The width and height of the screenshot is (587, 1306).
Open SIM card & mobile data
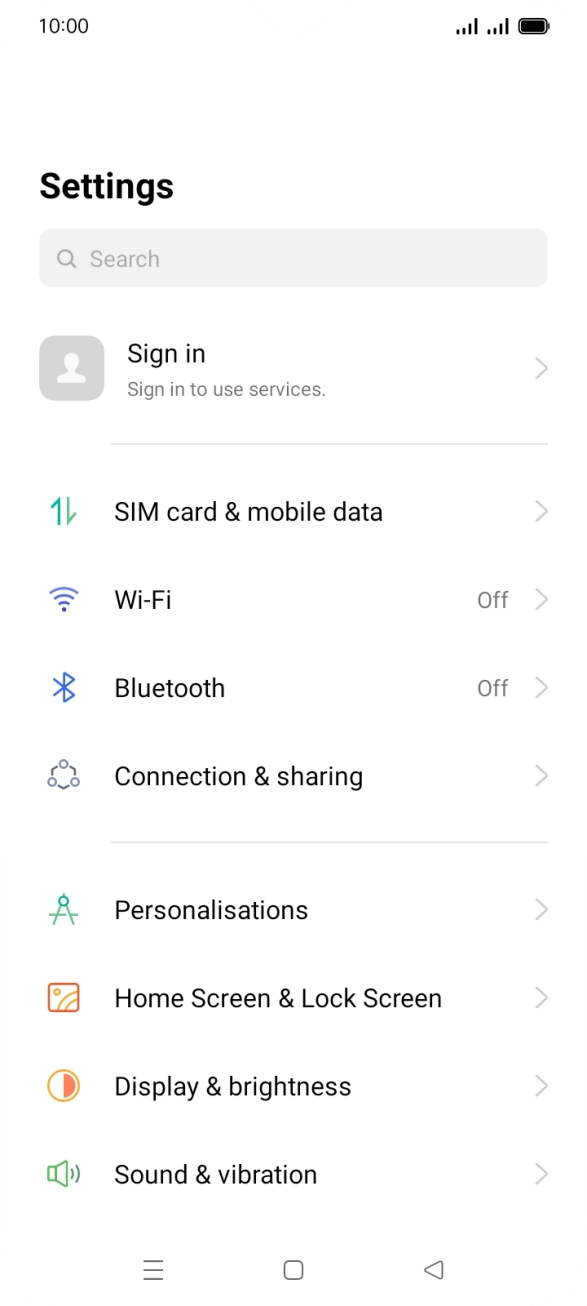[293, 512]
